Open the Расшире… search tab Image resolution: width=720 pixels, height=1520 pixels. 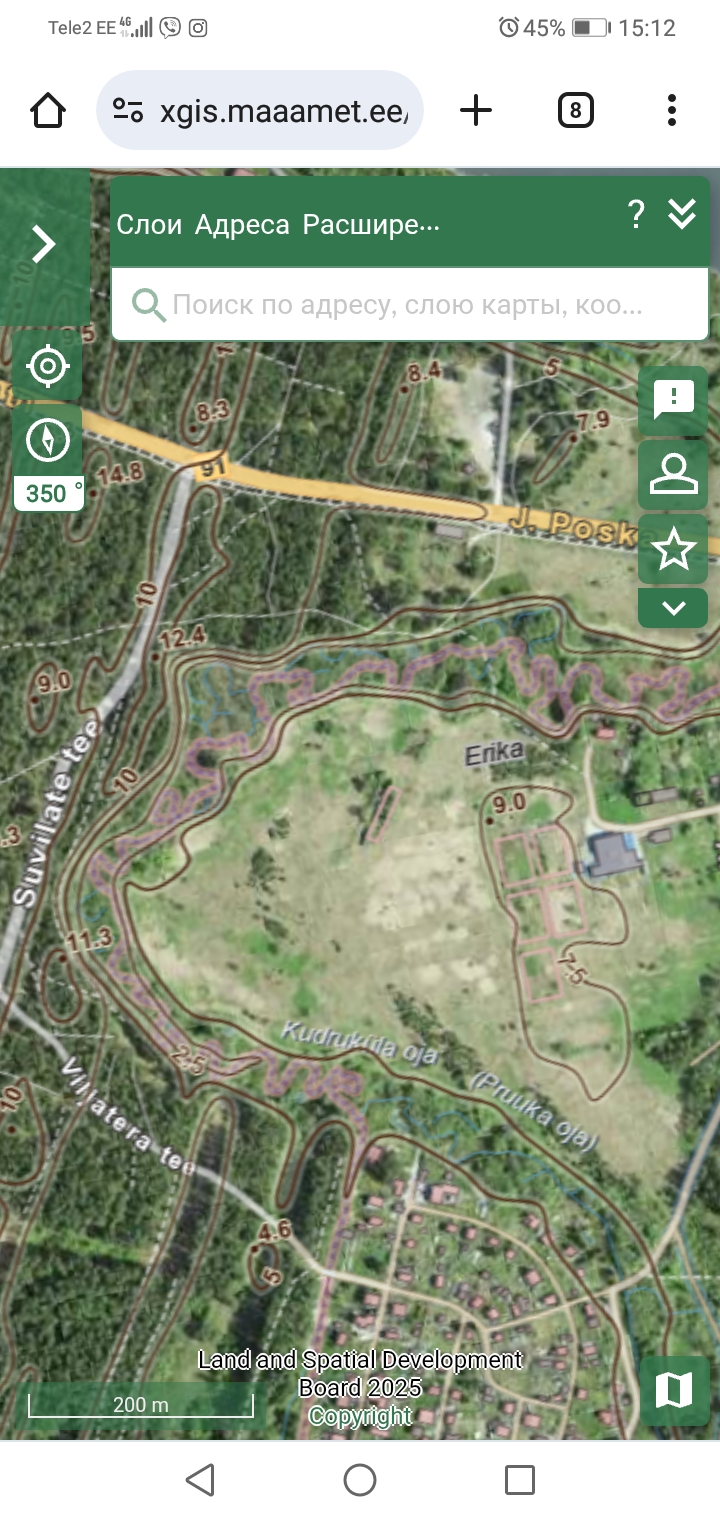(371, 224)
